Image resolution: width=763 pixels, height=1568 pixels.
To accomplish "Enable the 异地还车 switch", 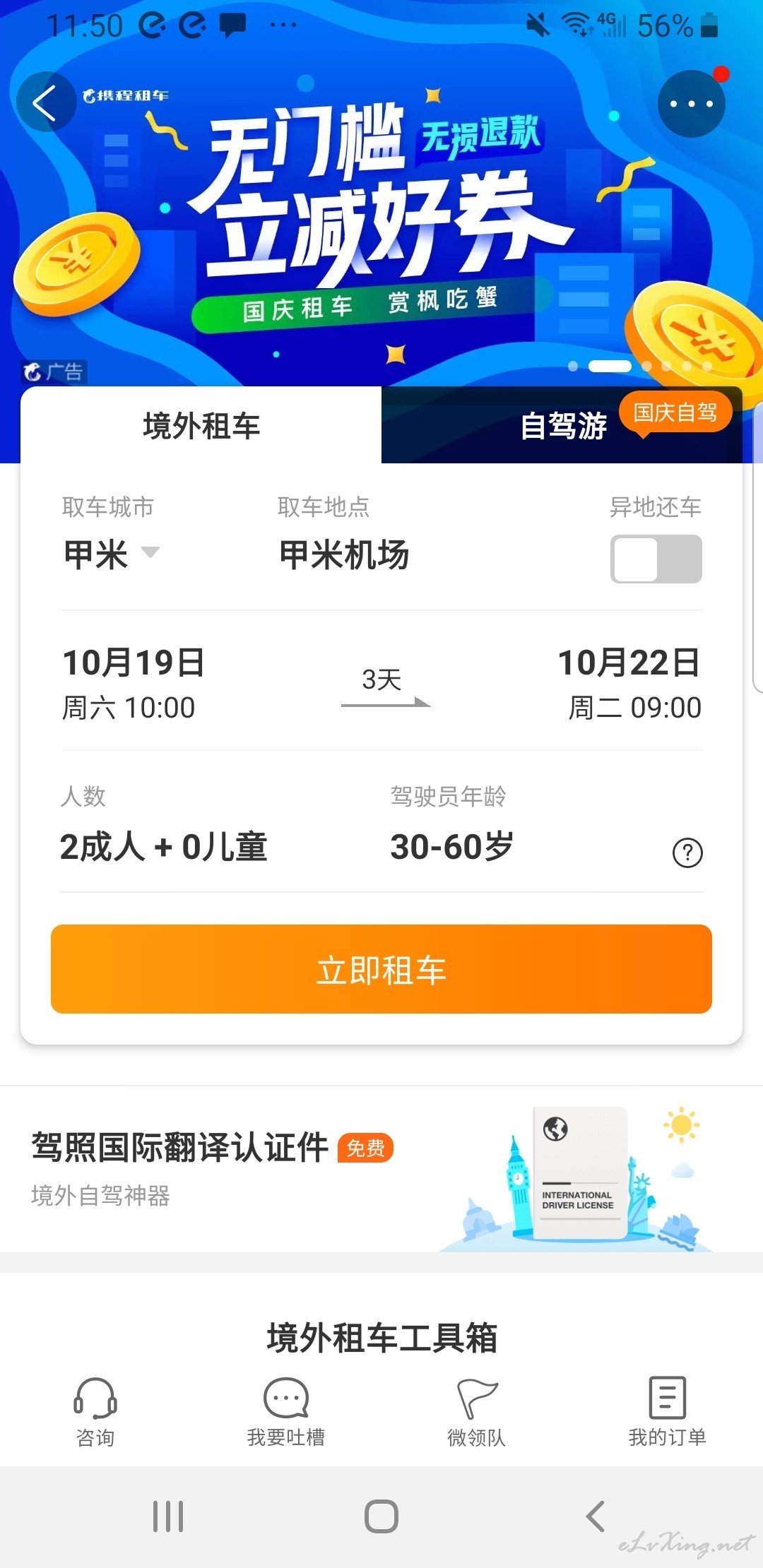I will click(656, 559).
